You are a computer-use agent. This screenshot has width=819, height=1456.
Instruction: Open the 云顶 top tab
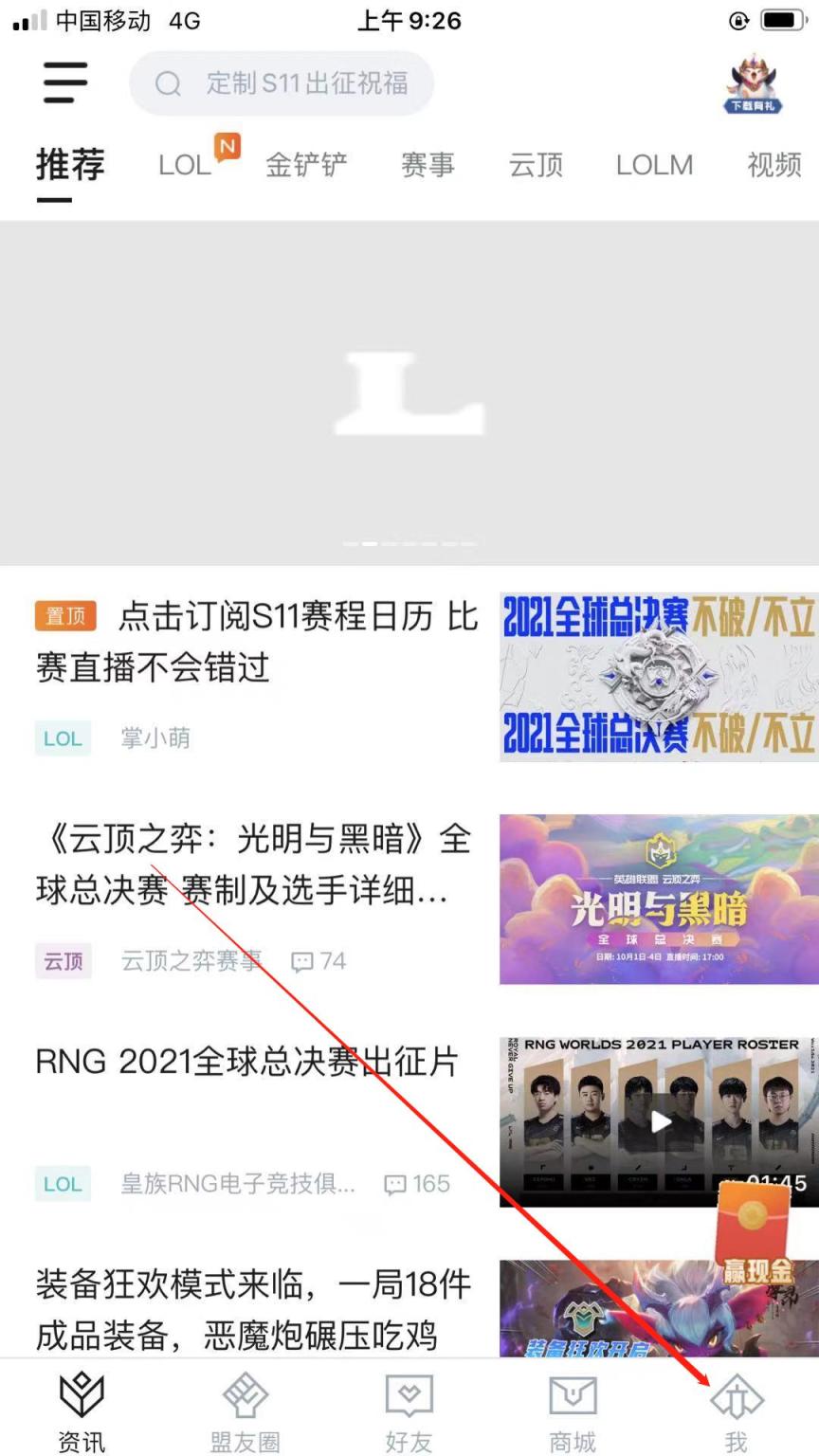(536, 165)
